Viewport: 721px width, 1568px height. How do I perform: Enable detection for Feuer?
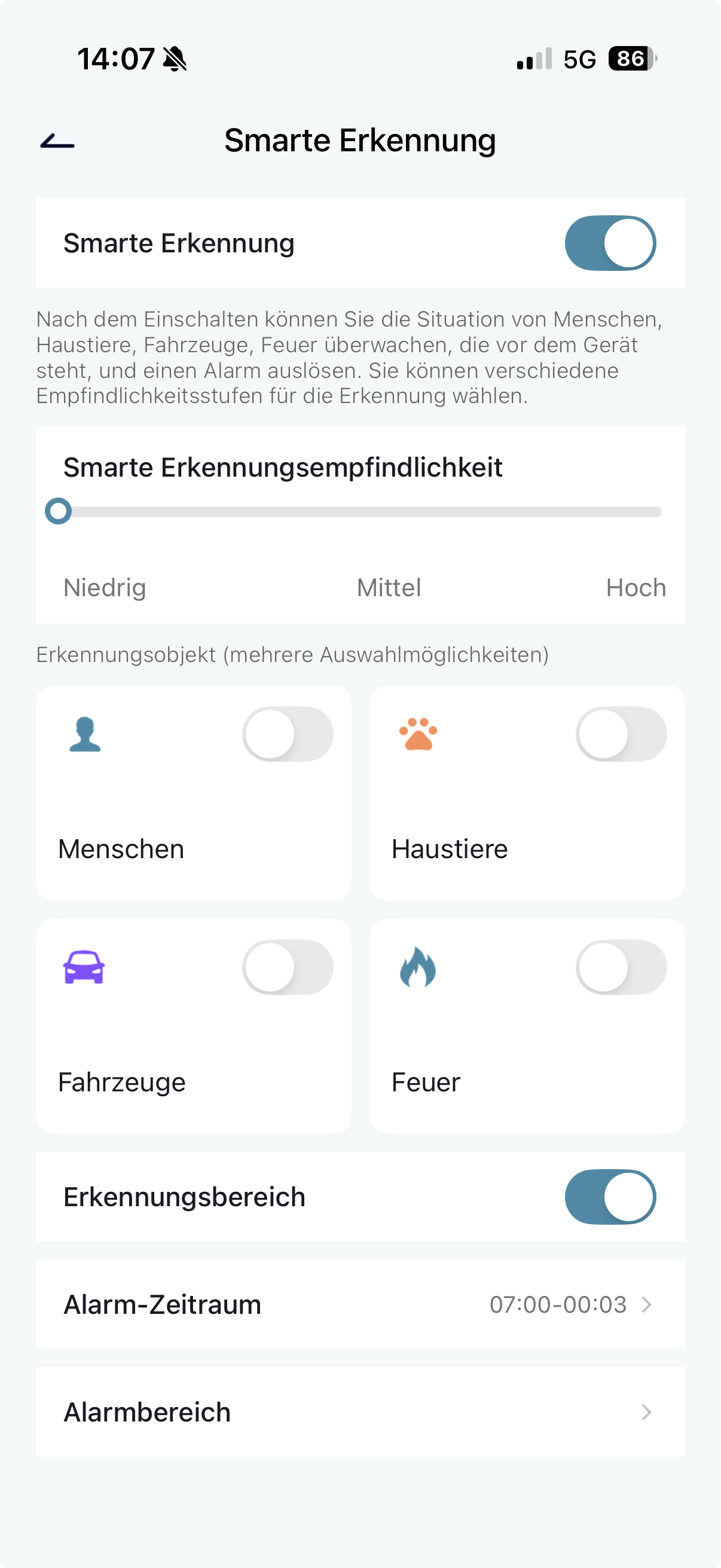[x=621, y=967]
